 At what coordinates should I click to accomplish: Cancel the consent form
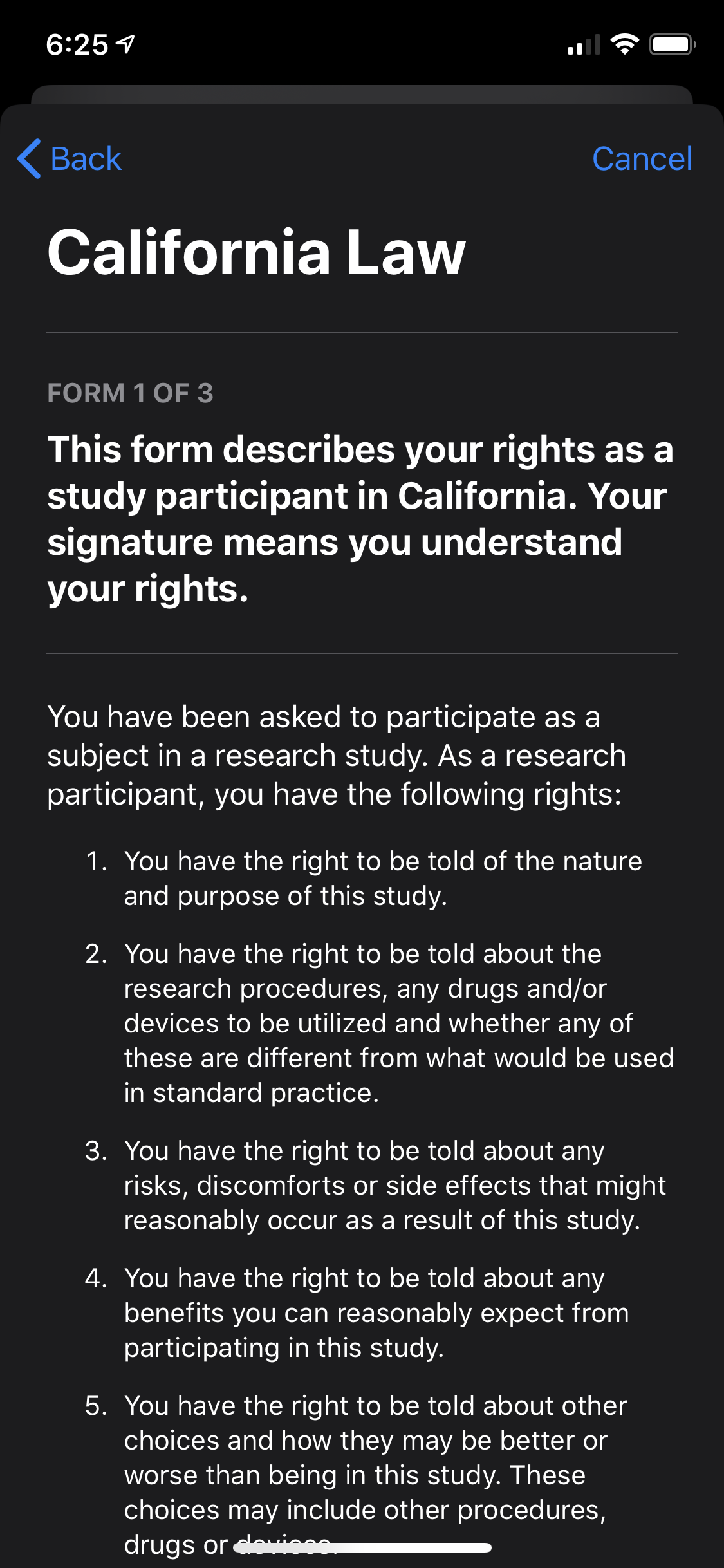642,159
